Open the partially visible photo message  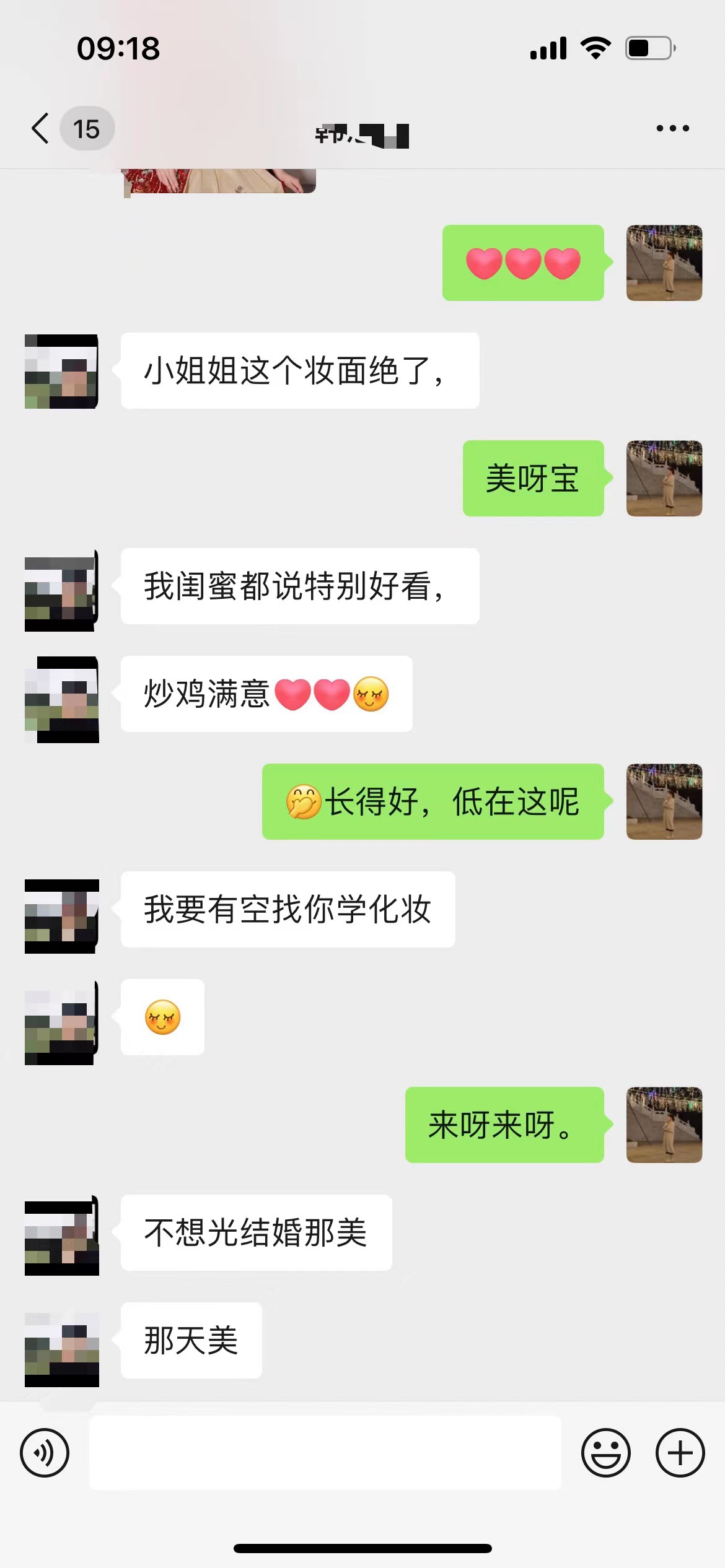(219, 181)
